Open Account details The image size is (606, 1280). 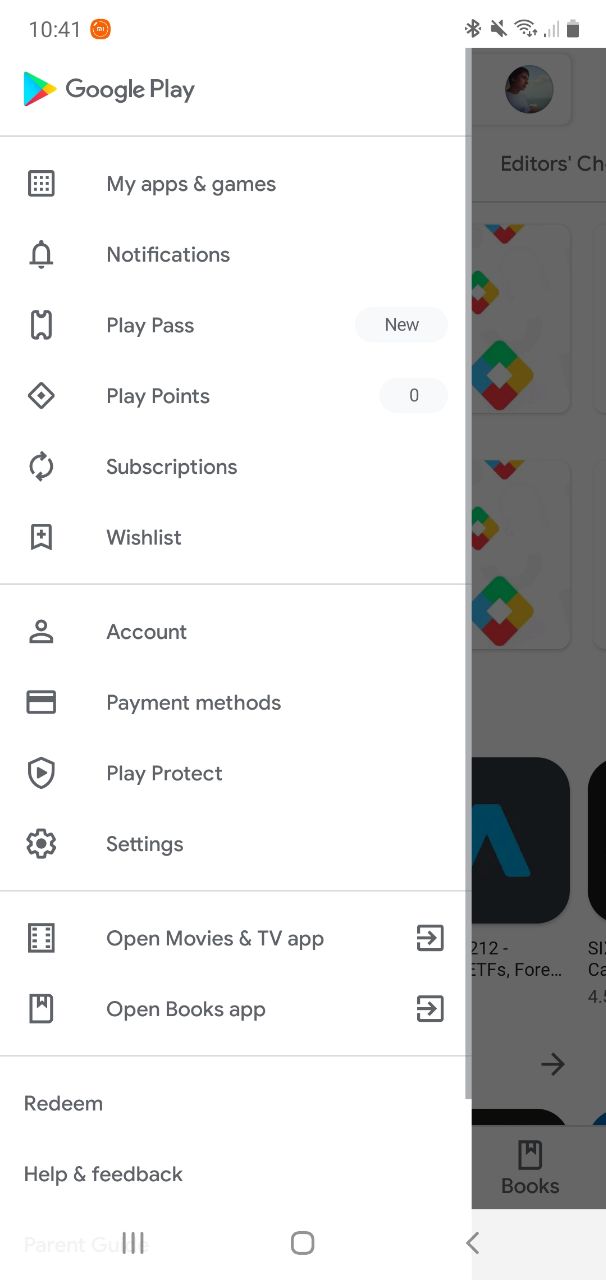click(x=146, y=632)
